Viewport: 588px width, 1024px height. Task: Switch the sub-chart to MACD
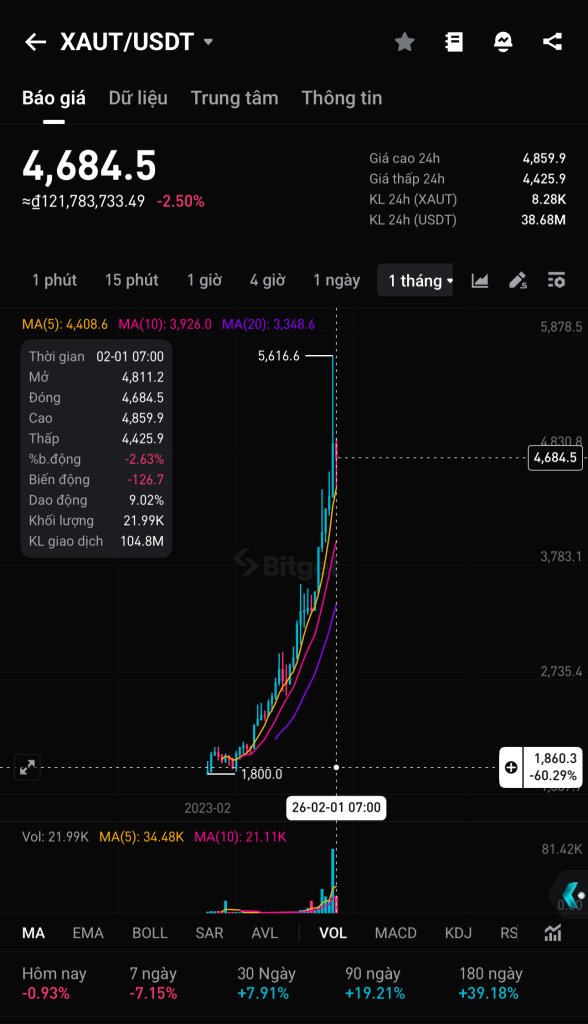(395, 933)
